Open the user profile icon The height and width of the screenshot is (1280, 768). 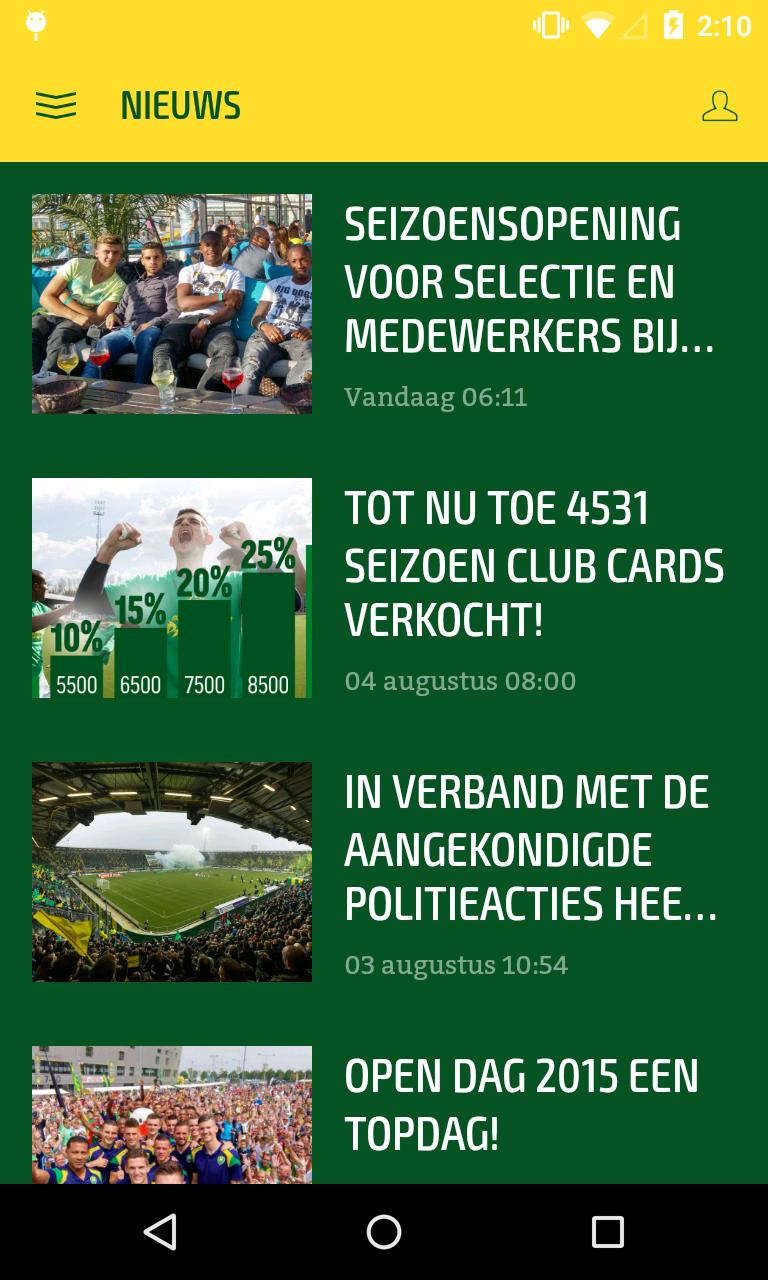click(719, 106)
